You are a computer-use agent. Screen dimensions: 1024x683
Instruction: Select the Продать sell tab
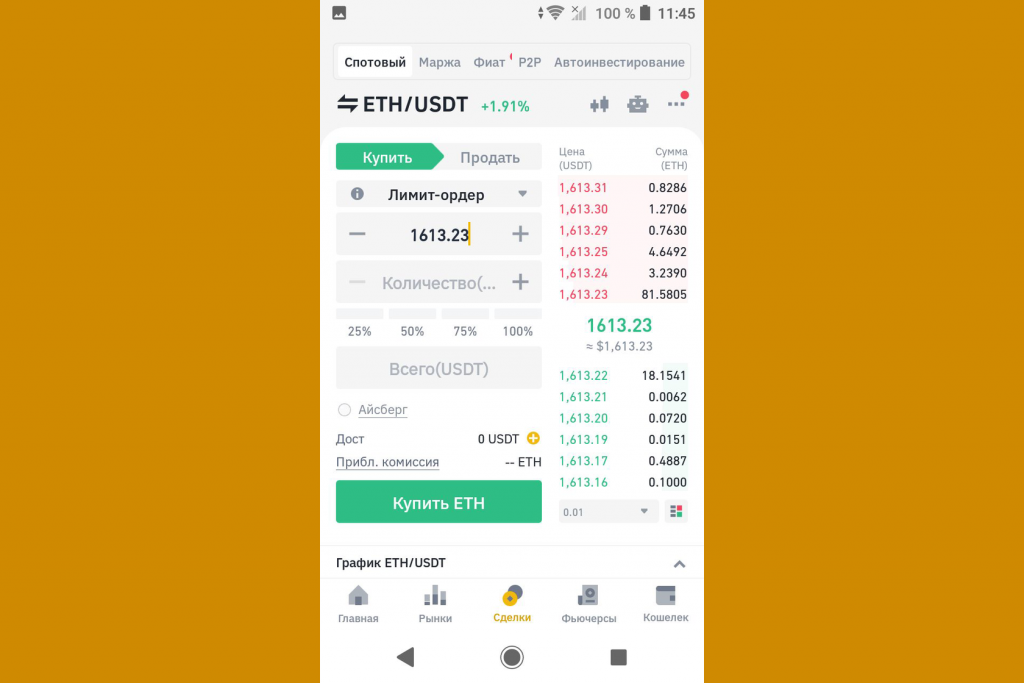[x=490, y=157]
